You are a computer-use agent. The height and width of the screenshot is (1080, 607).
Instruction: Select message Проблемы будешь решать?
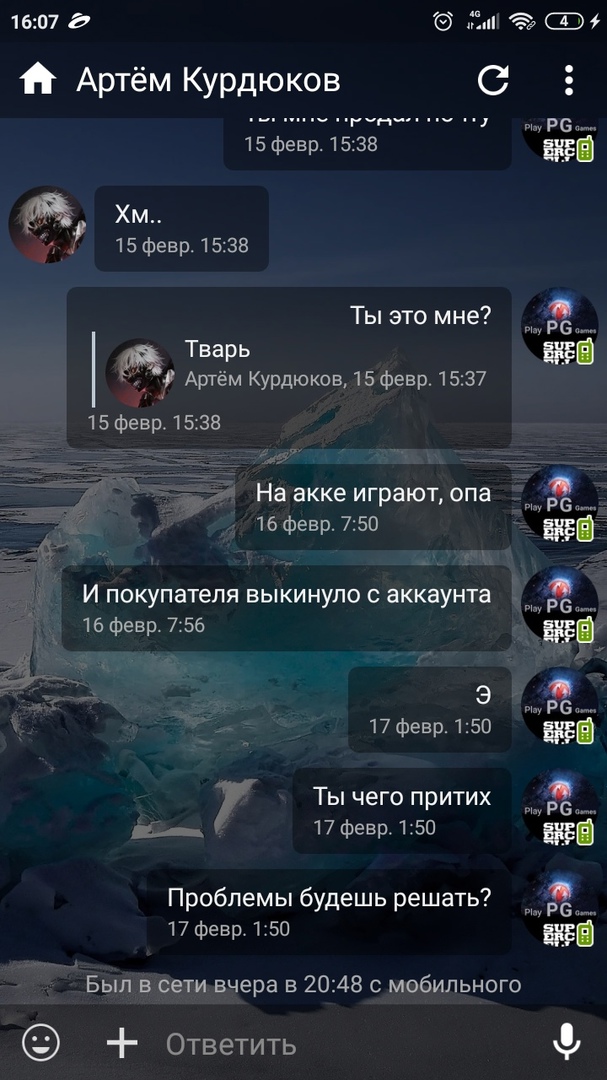(x=328, y=911)
